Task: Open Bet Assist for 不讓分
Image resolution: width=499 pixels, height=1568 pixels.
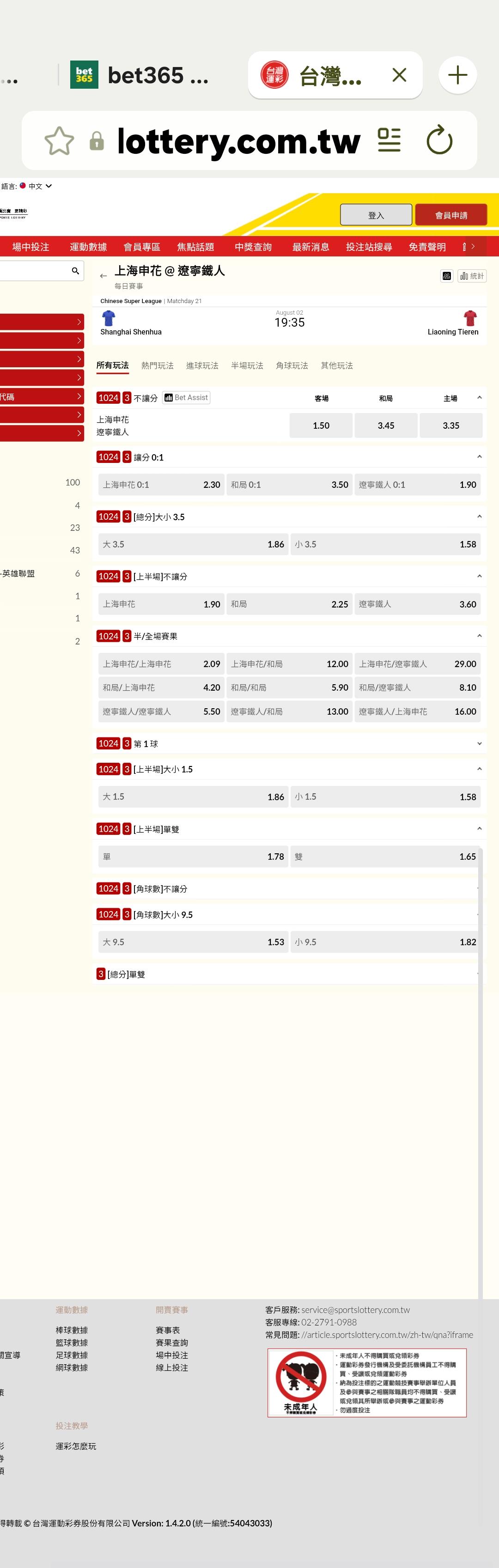Action: 186,397
